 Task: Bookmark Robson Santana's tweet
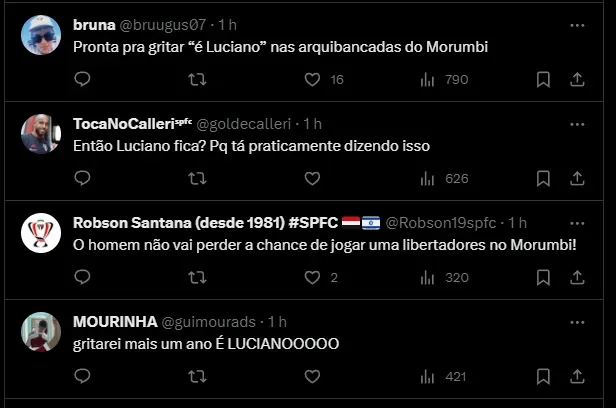click(543, 277)
